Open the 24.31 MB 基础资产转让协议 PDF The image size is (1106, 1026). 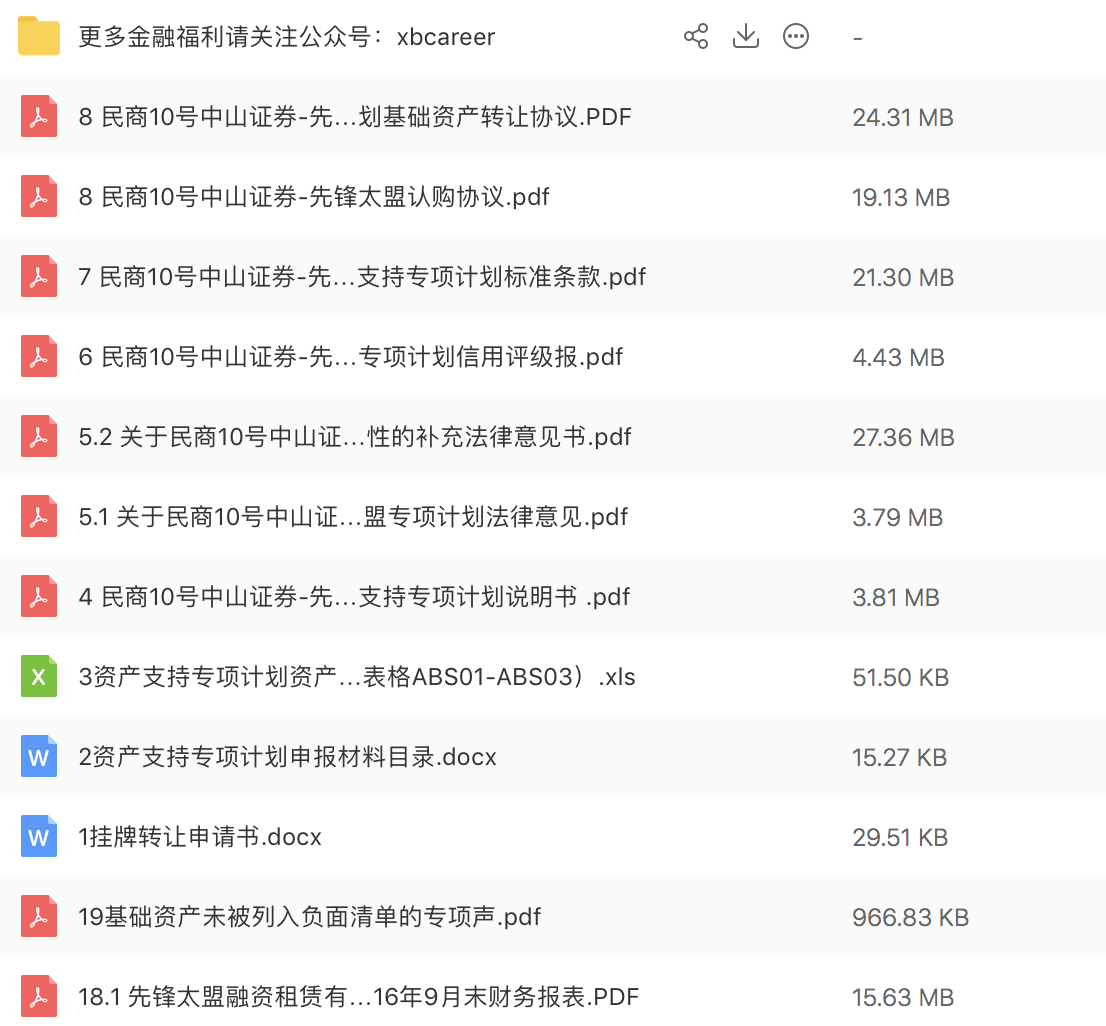point(354,117)
